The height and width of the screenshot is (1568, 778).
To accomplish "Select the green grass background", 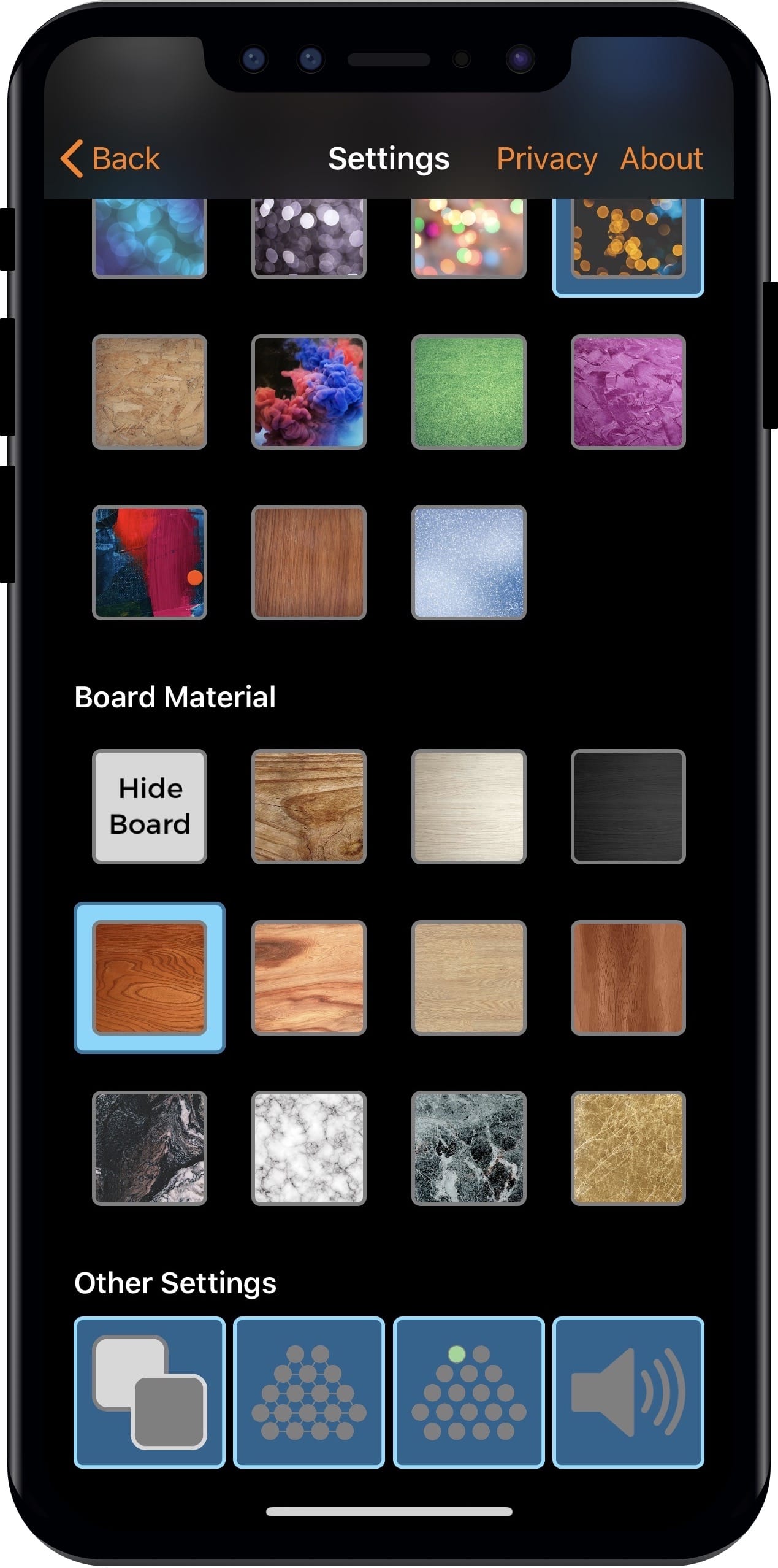I will [x=468, y=391].
